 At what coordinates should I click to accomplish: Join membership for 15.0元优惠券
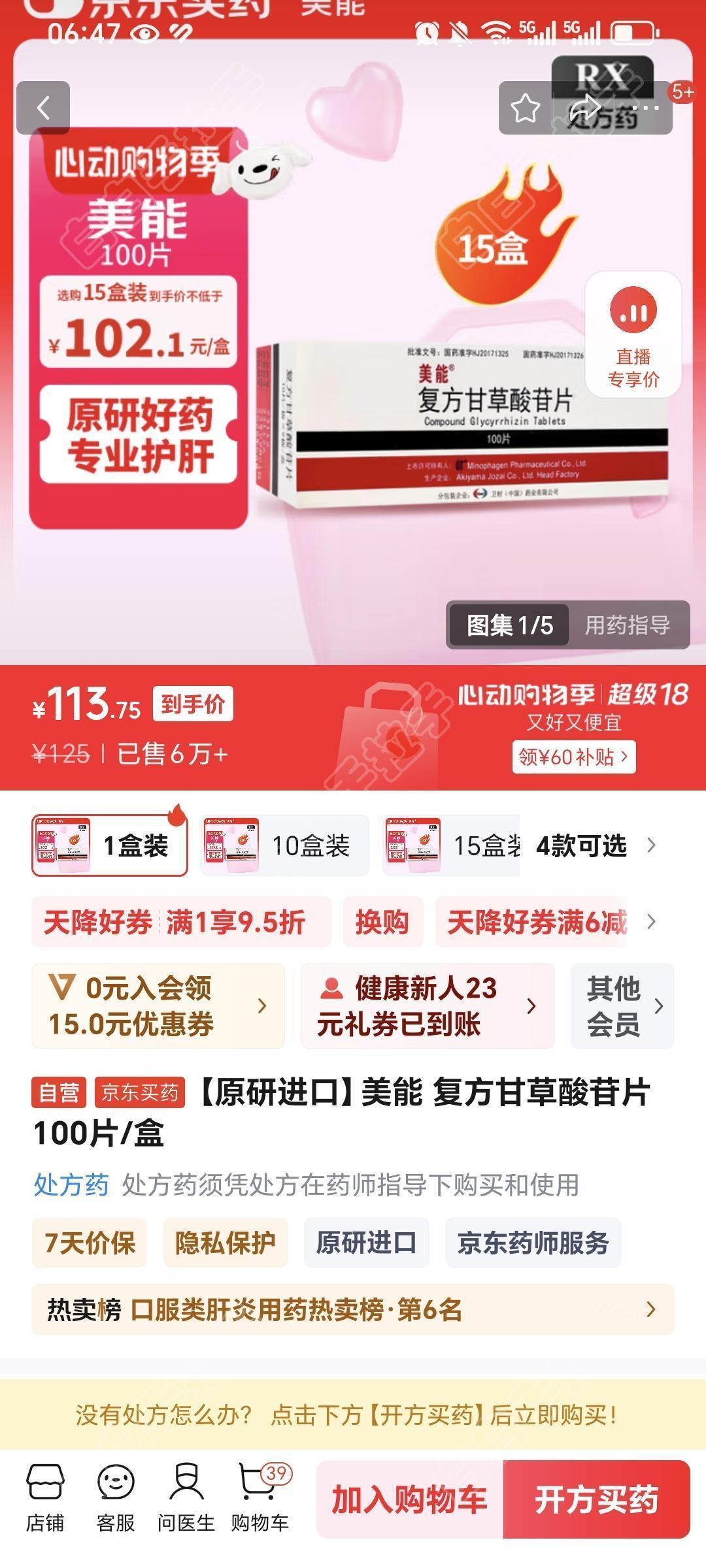(x=158, y=1006)
